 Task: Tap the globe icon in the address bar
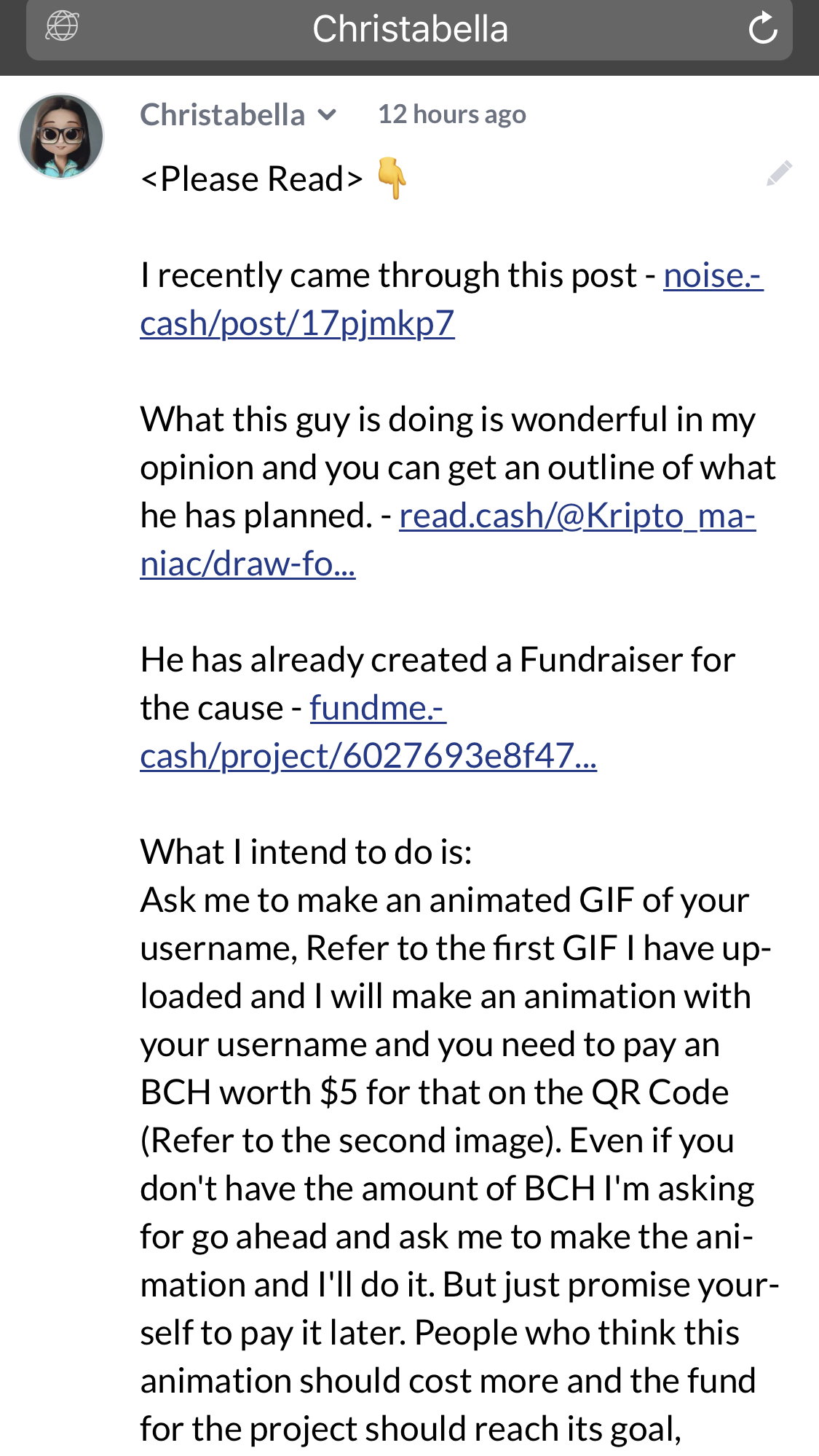point(62,26)
